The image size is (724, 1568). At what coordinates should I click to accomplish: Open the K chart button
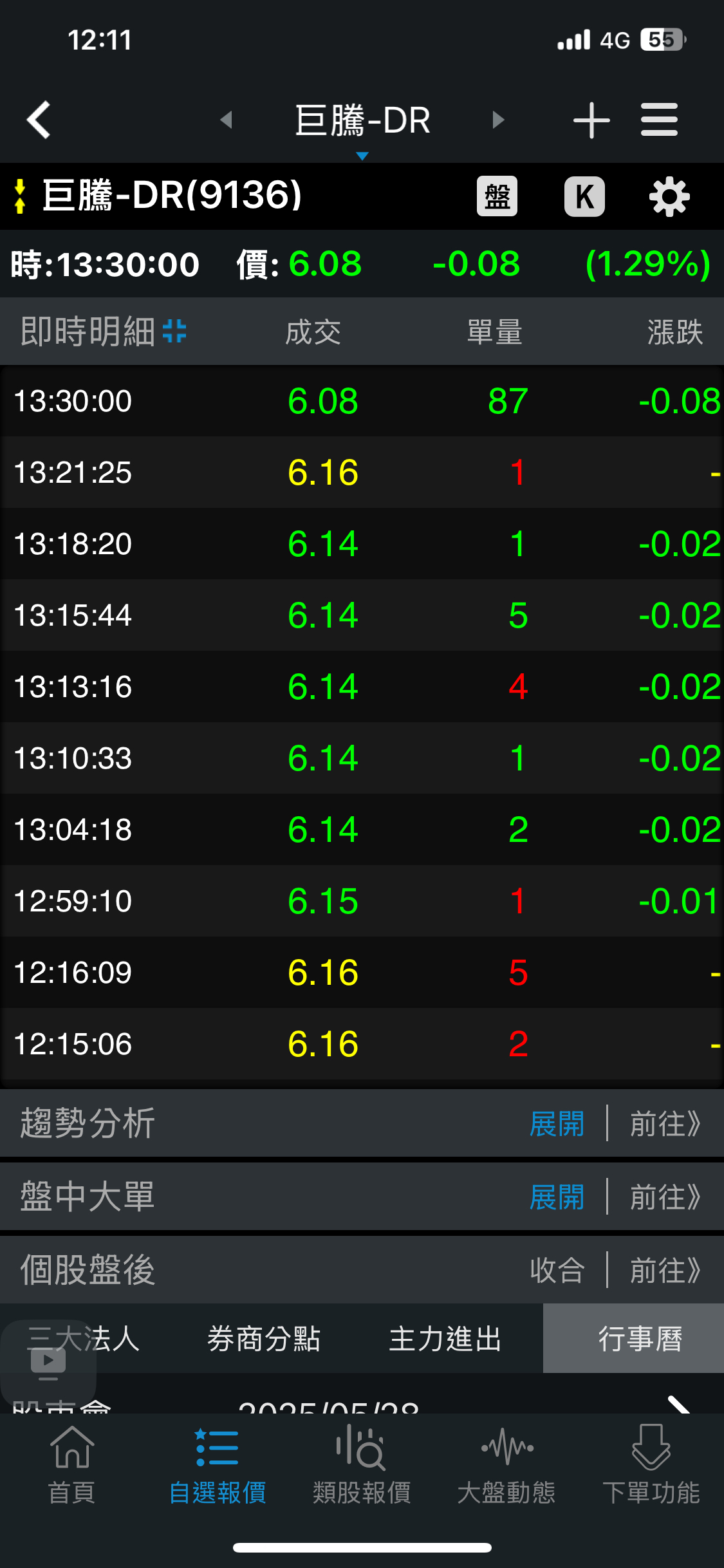[584, 196]
